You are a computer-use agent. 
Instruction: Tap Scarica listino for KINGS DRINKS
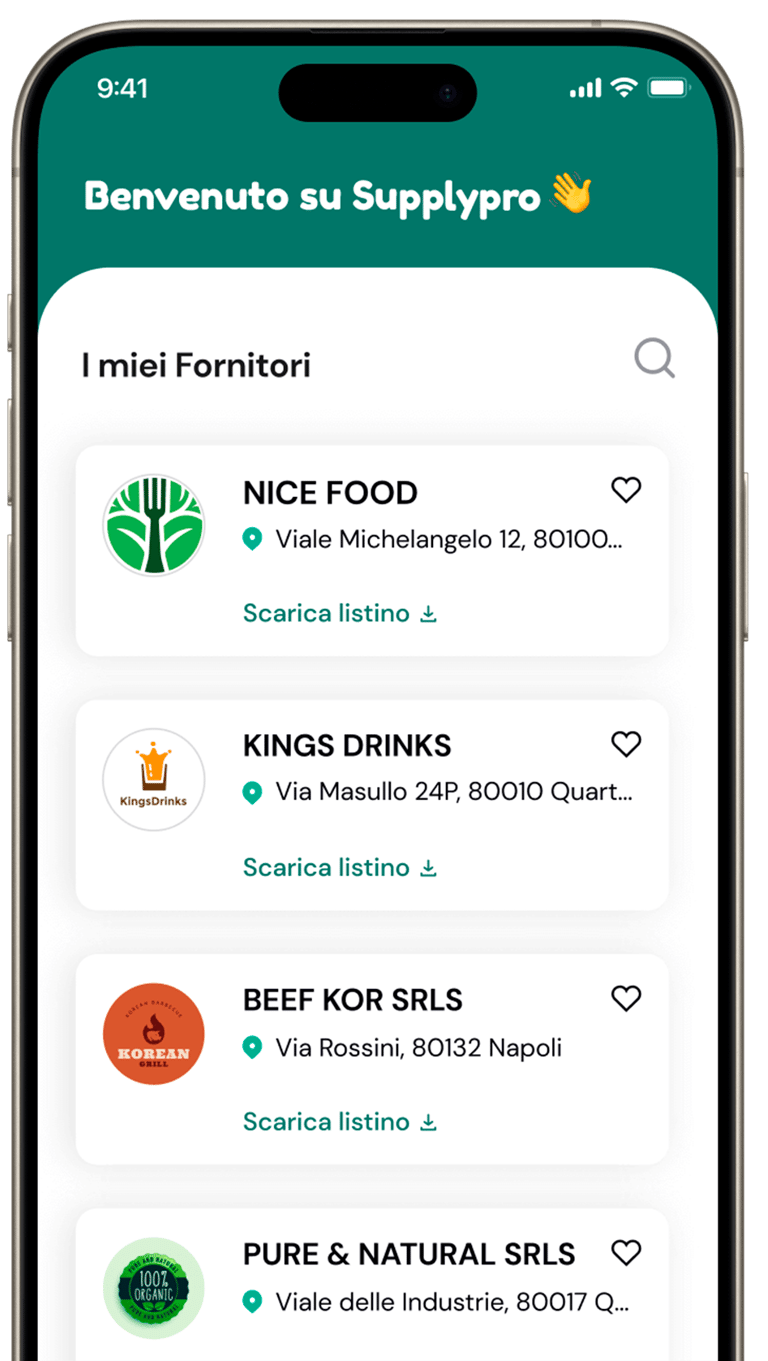[x=340, y=867]
